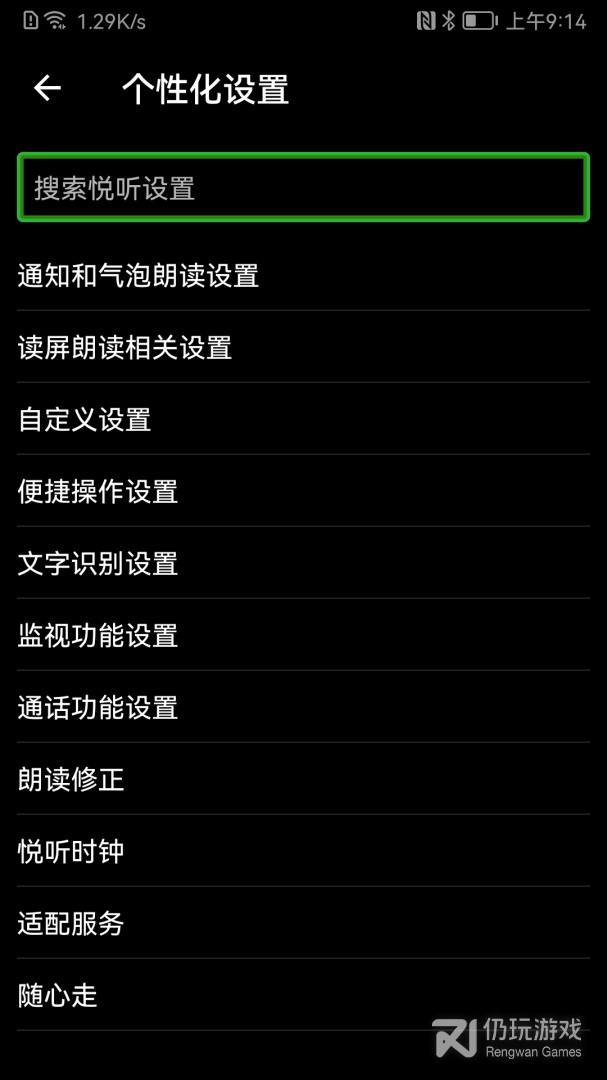Open the 随心走 option
Viewport: 607px width, 1080px height.
click(x=58, y=995)
